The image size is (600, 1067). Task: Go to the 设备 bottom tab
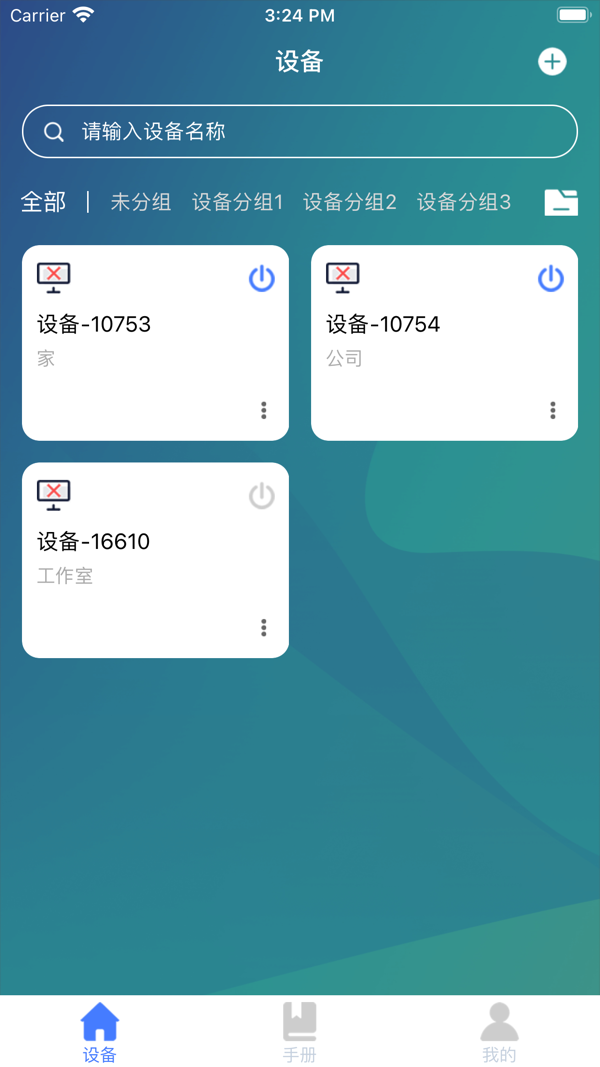tap(100, 1032)
